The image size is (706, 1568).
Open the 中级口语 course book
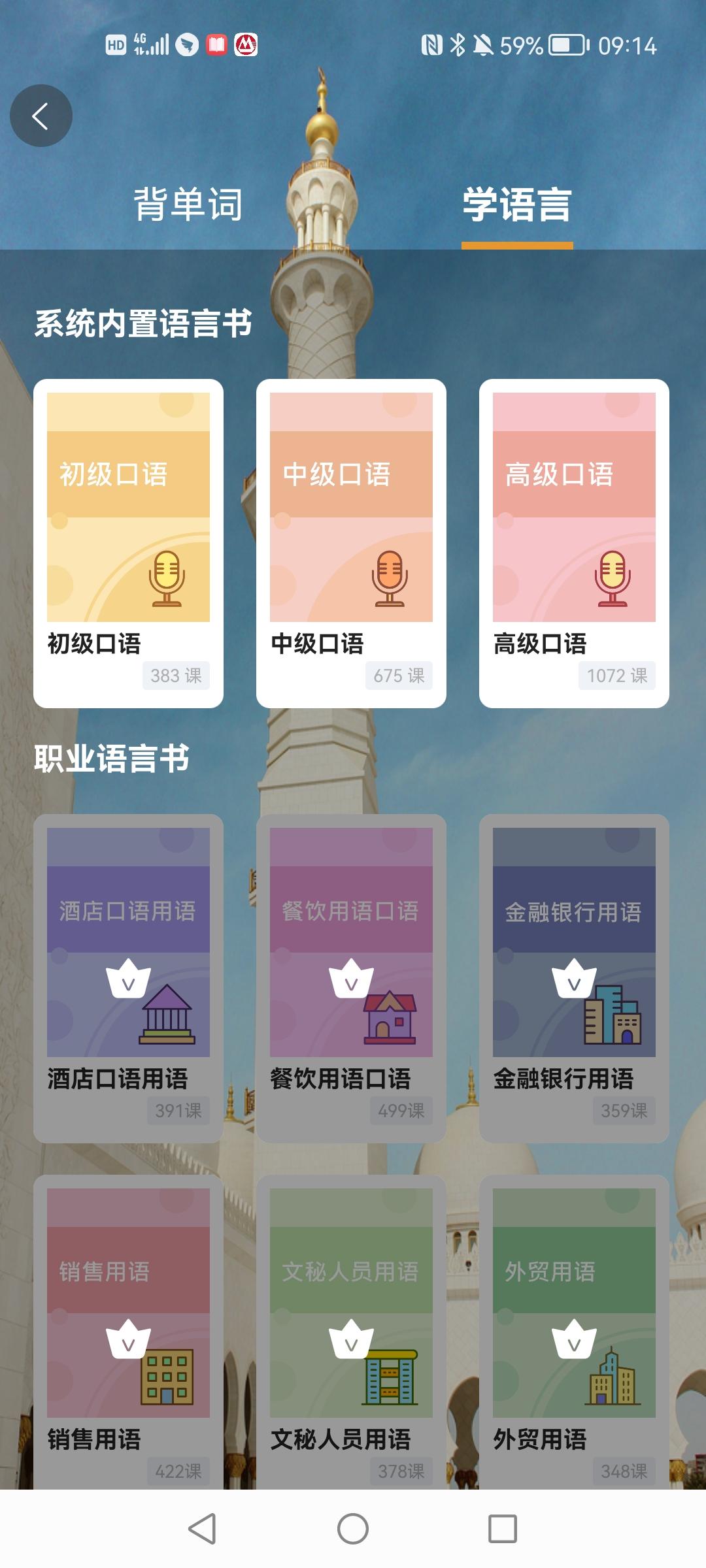click(351, 542)
